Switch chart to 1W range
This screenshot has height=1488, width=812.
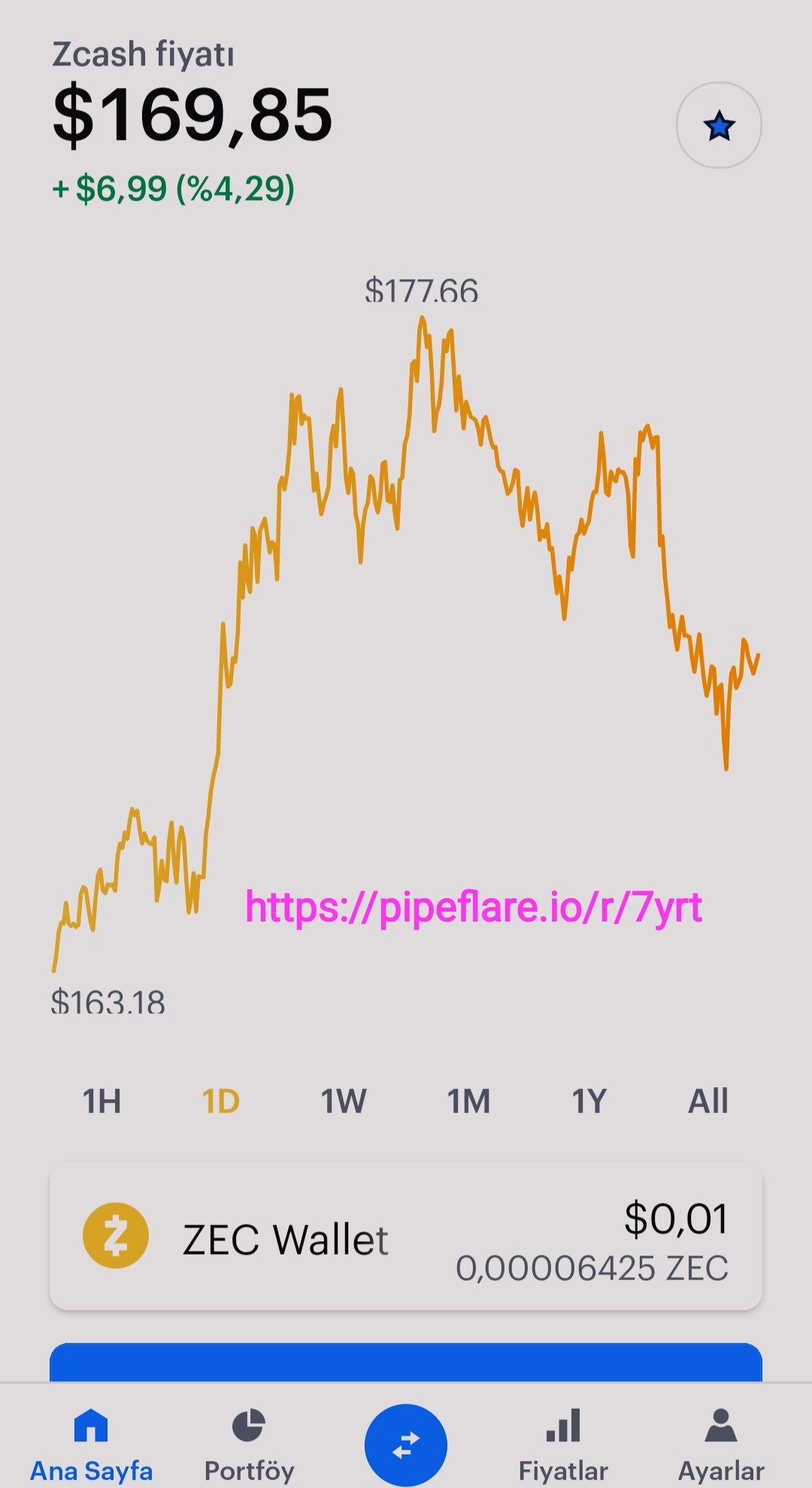point(344,1101)
